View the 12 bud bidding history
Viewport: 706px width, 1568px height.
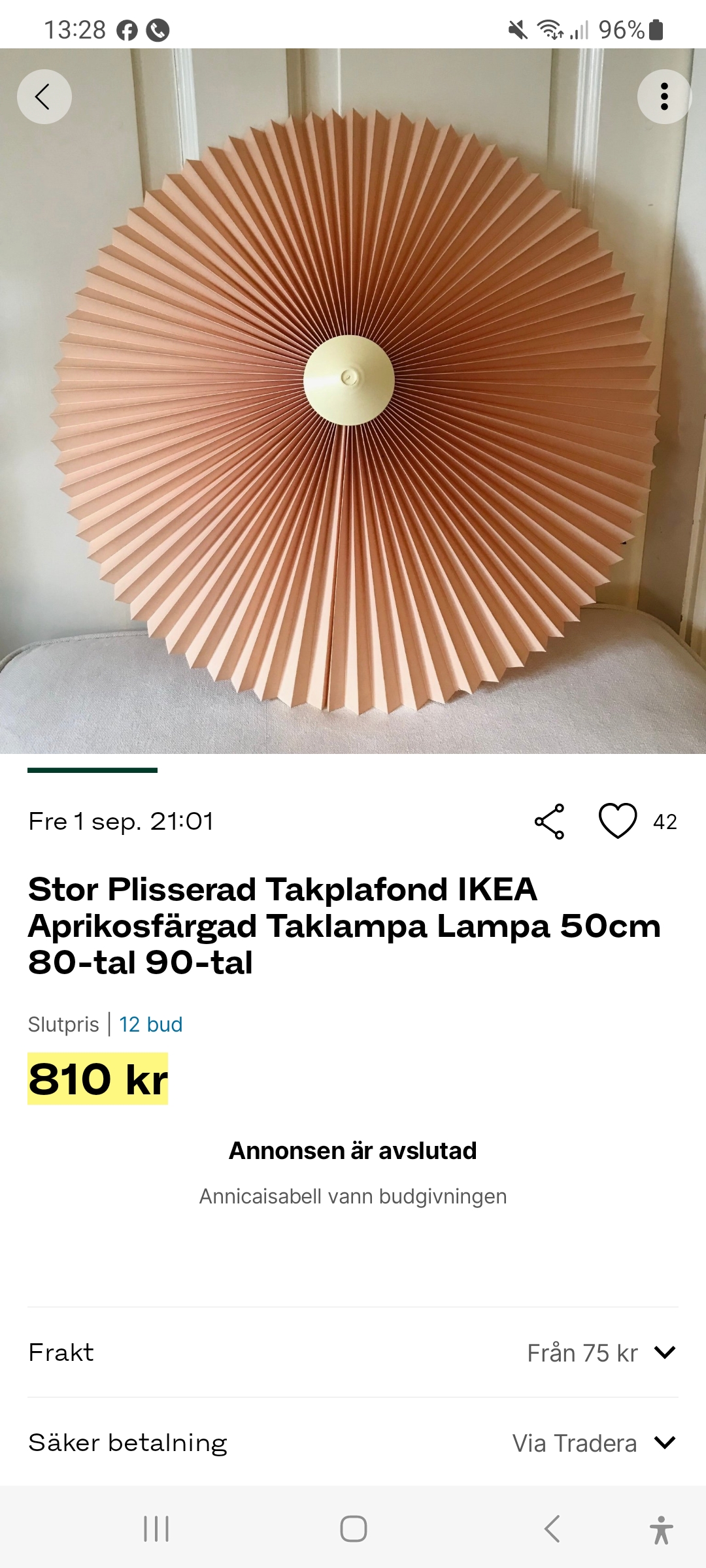[150, 1024]
